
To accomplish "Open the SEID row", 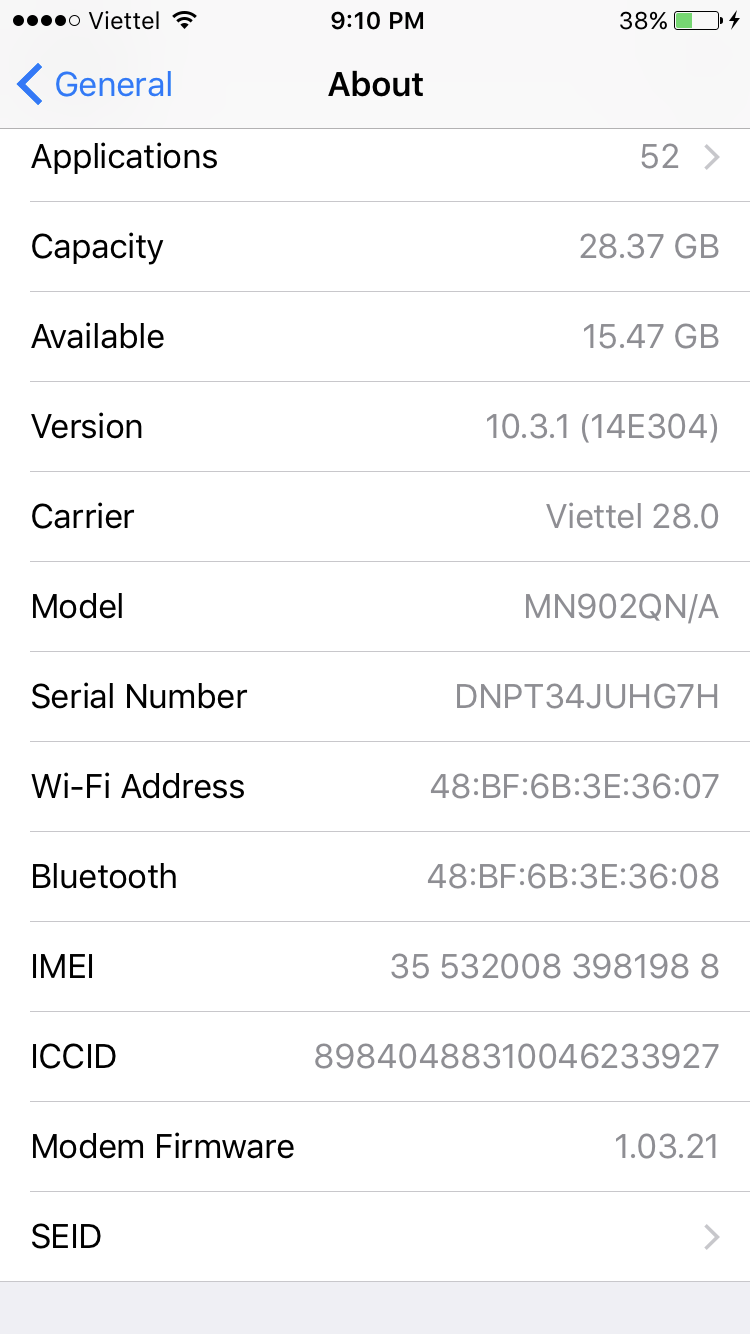I will coord(375,1237).
